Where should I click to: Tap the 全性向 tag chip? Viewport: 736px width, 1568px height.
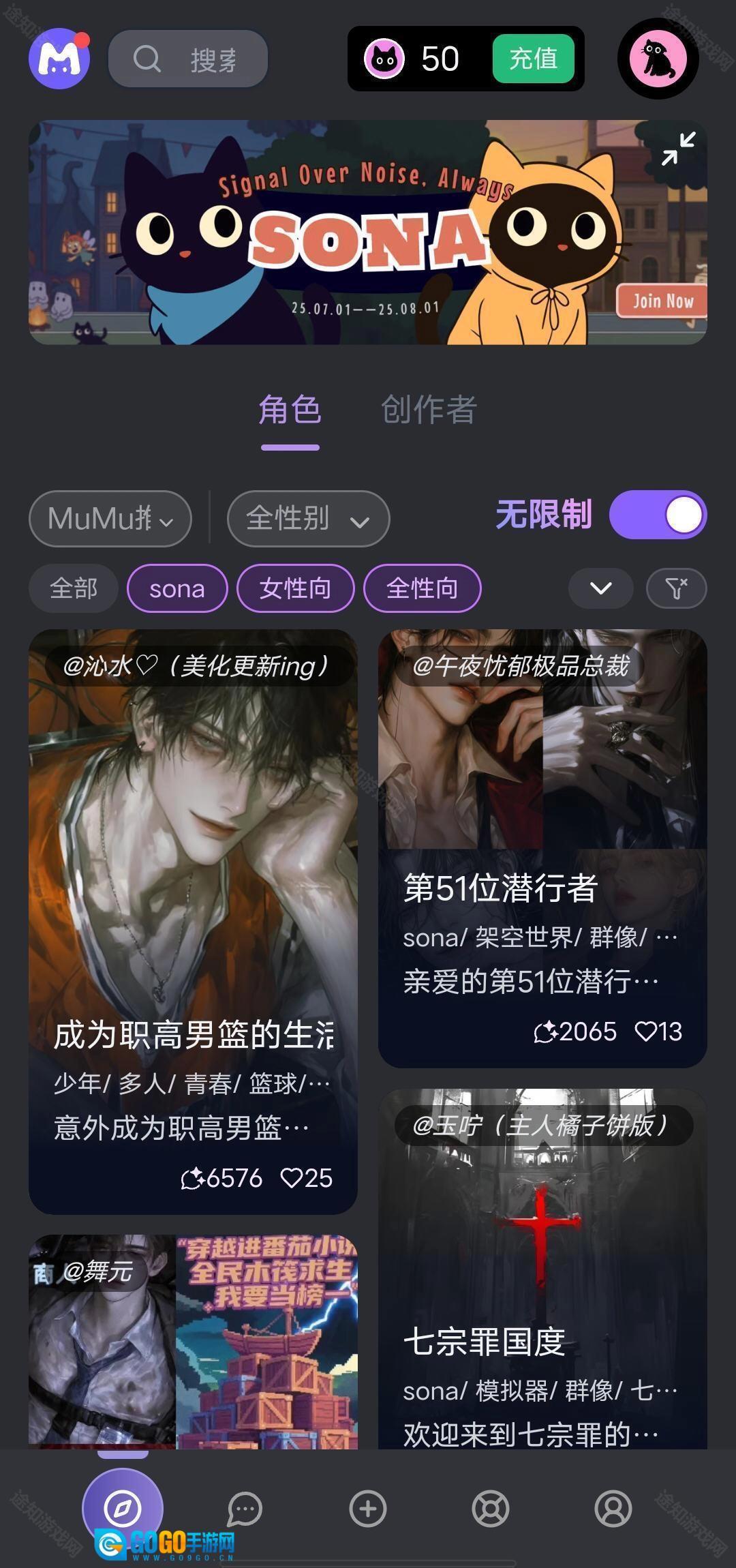(423, 588)
